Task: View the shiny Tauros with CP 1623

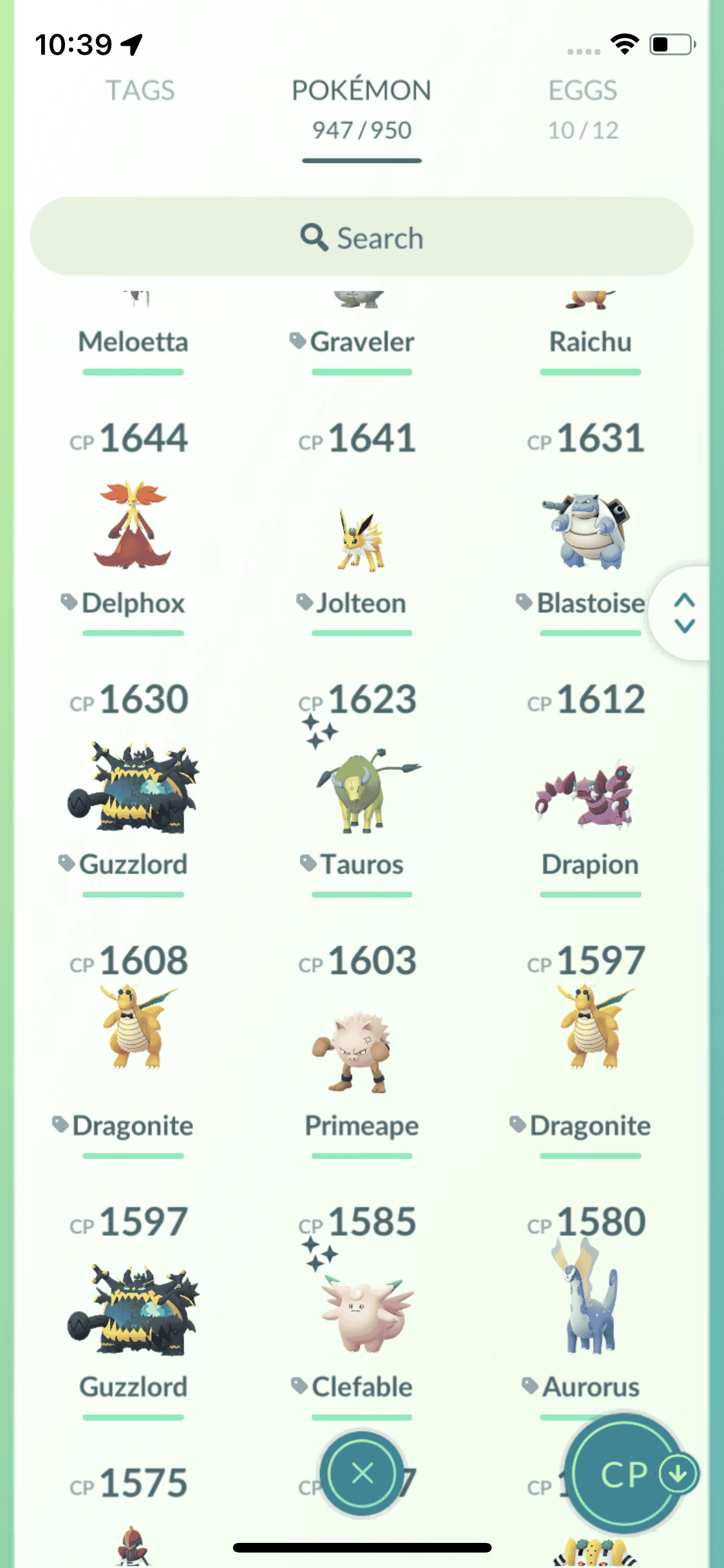Action: 362,790
